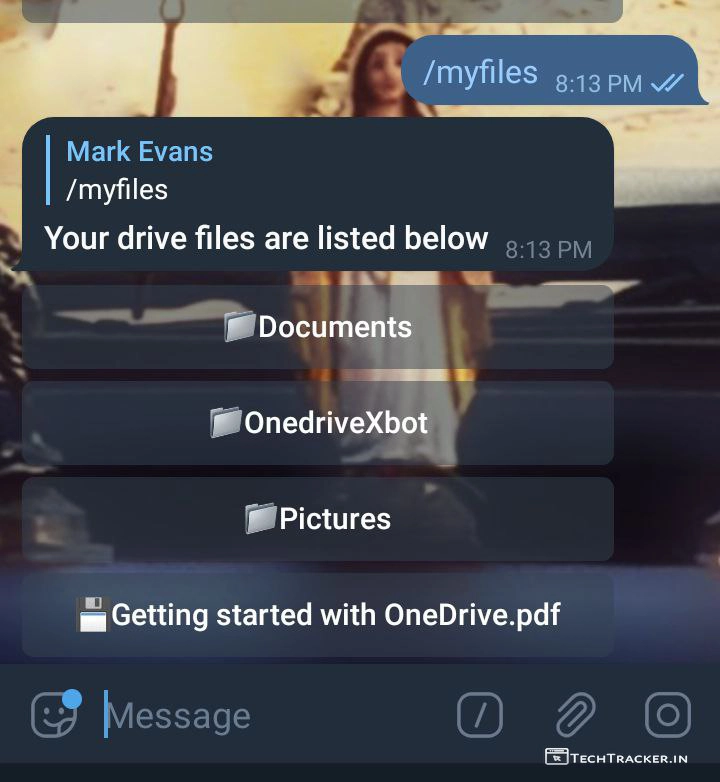Screen dimensions: 720x782
Task: Open the Documents folder button
Action: pyautogui.click(x=318, y=327)
